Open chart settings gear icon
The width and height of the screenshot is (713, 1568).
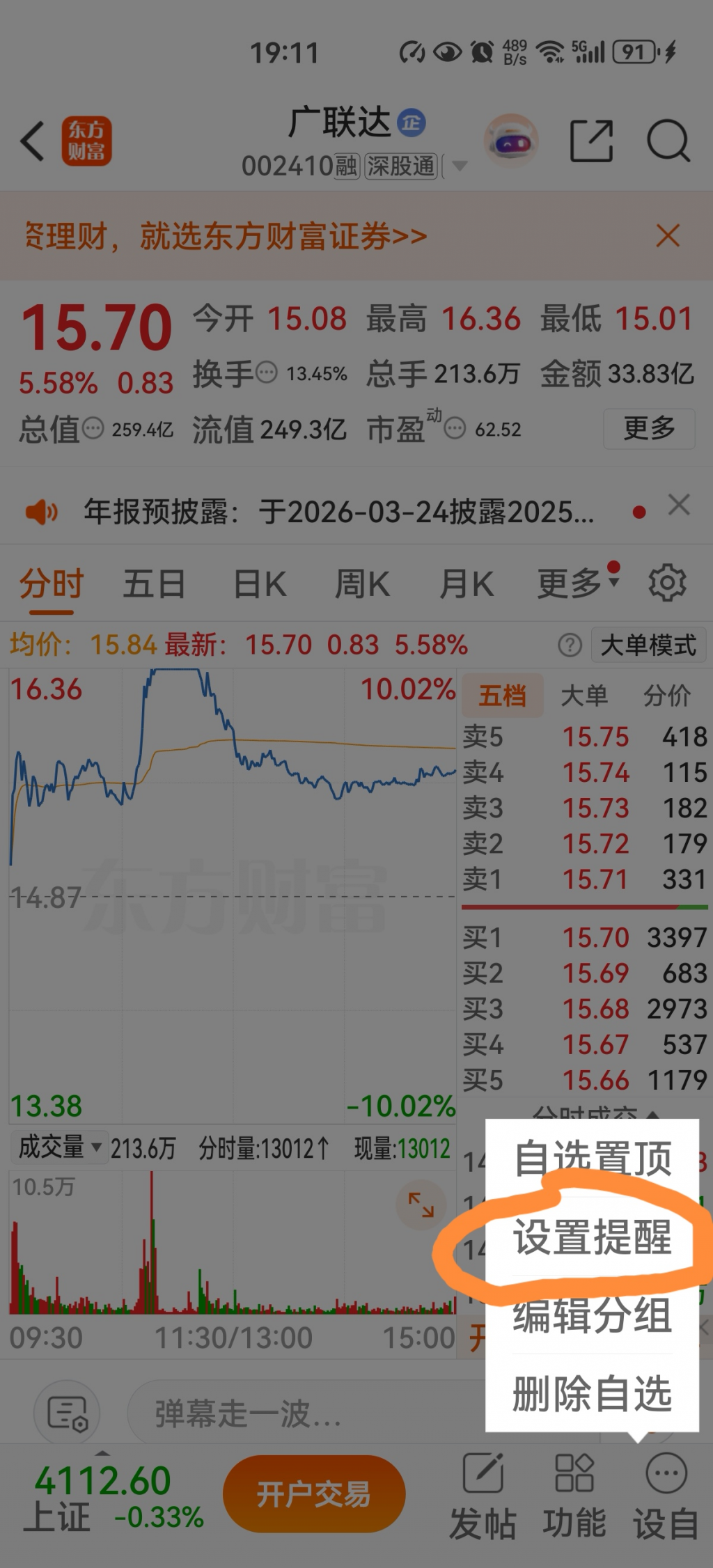(x=667, y=583)
